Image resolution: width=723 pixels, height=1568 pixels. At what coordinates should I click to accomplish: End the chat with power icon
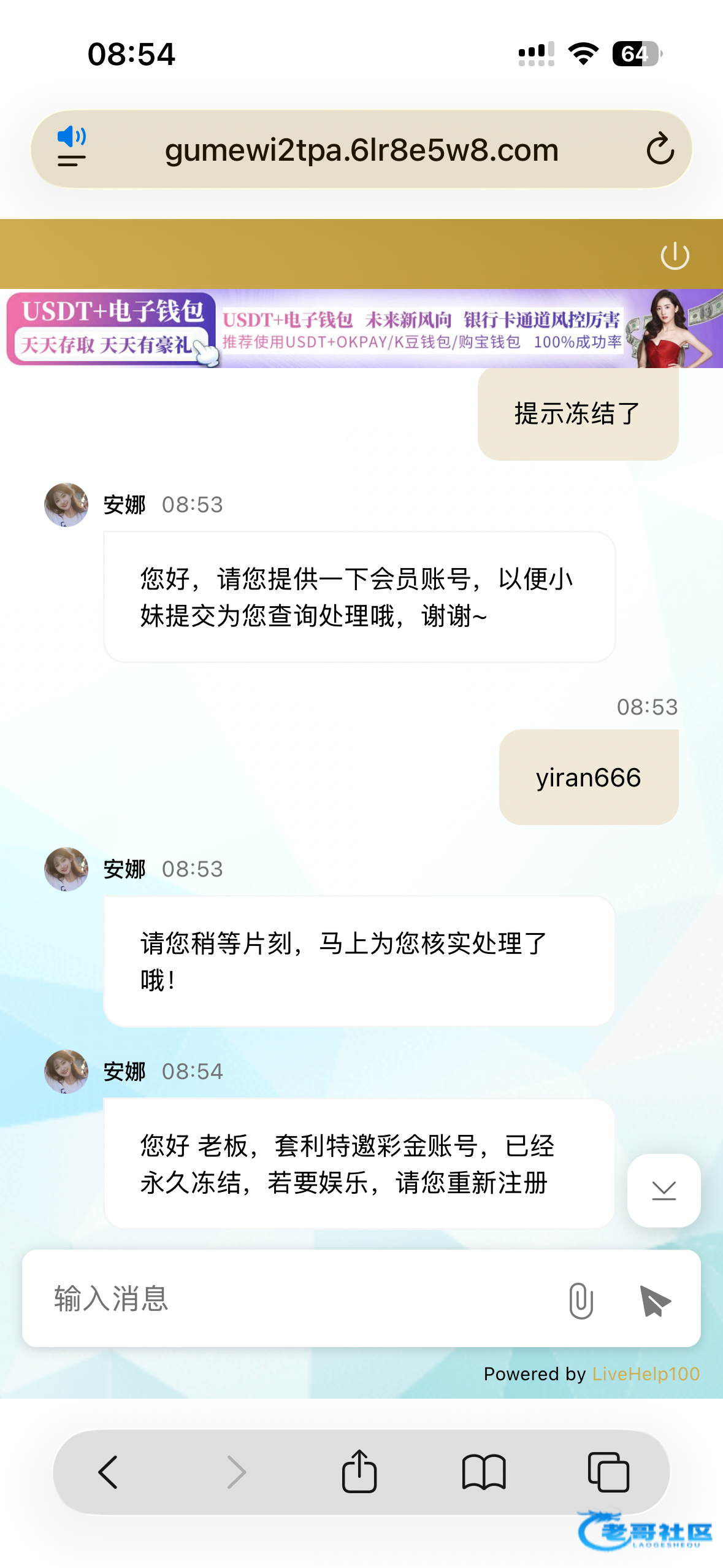[675, 255]
